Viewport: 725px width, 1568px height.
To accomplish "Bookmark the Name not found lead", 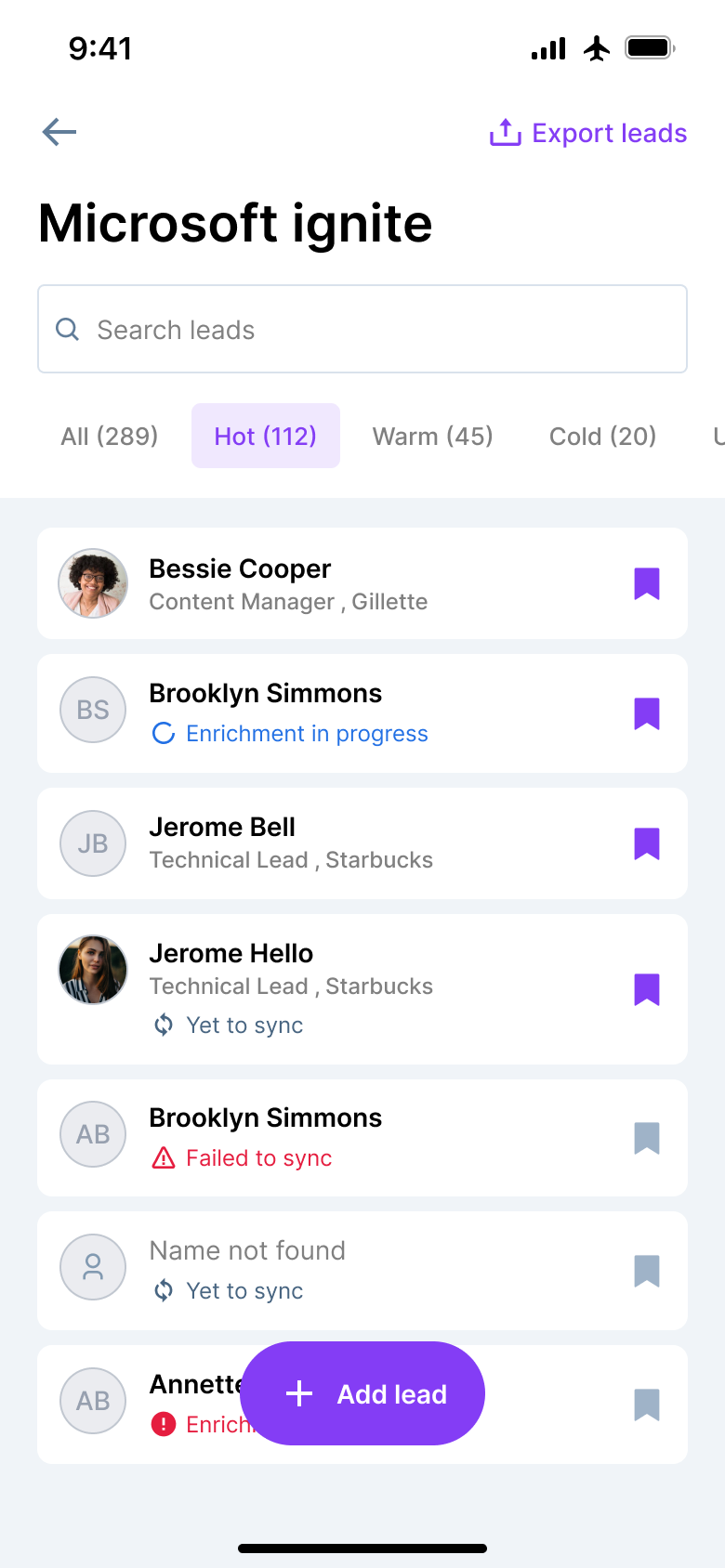I will (x=647, y=1270).
